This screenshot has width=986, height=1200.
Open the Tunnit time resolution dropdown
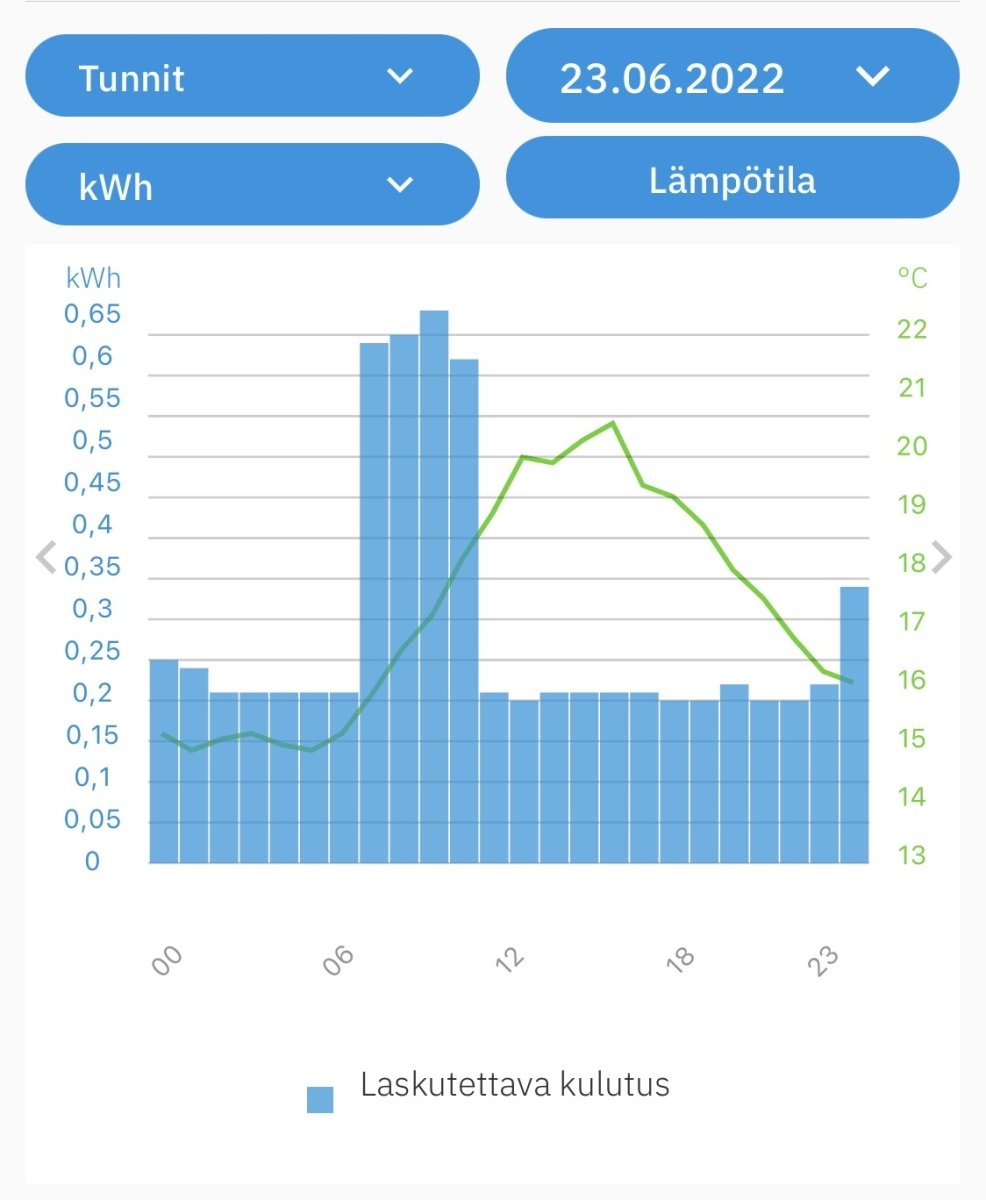(252, 77)
